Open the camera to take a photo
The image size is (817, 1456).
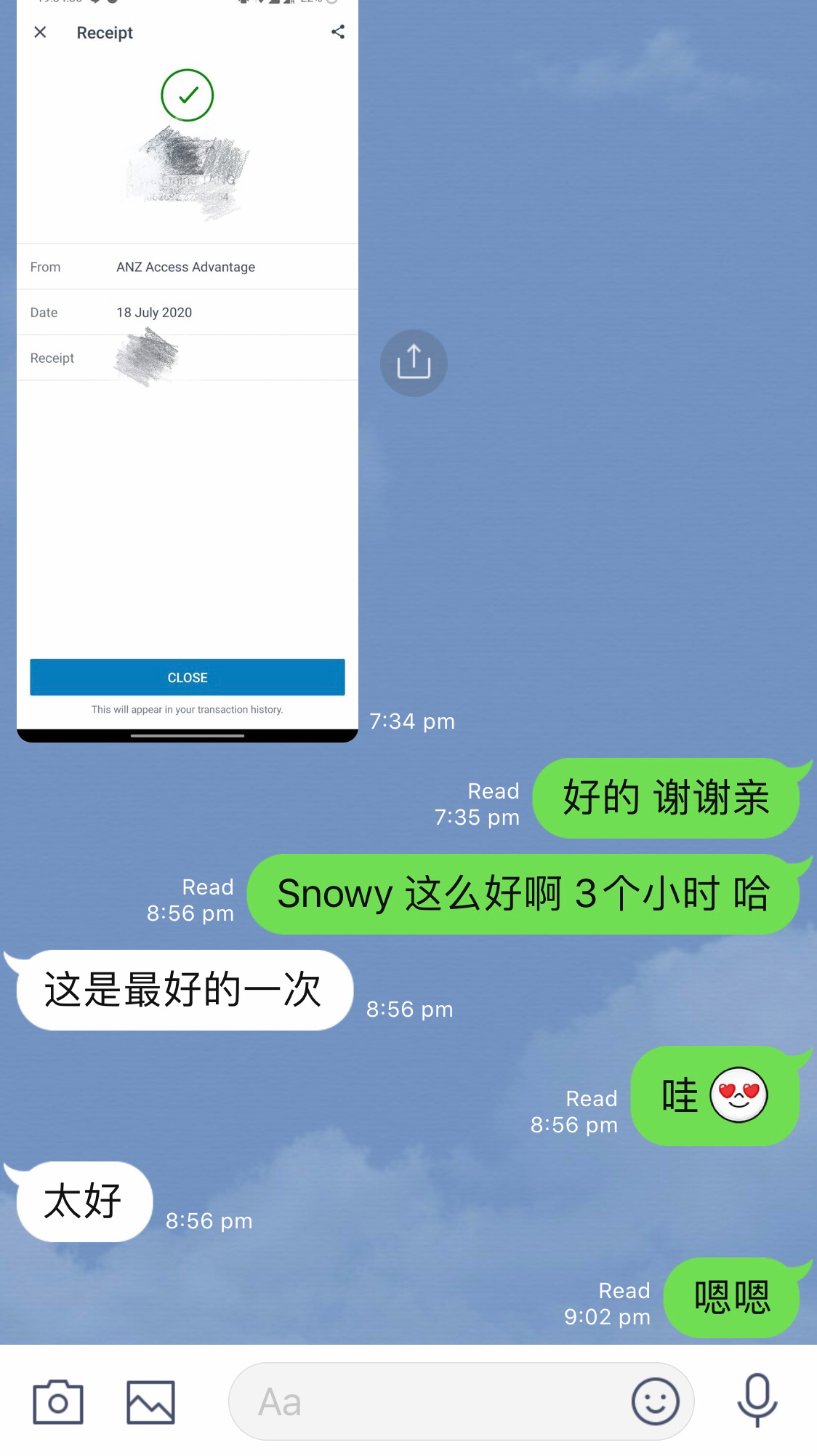point(58,1401)
